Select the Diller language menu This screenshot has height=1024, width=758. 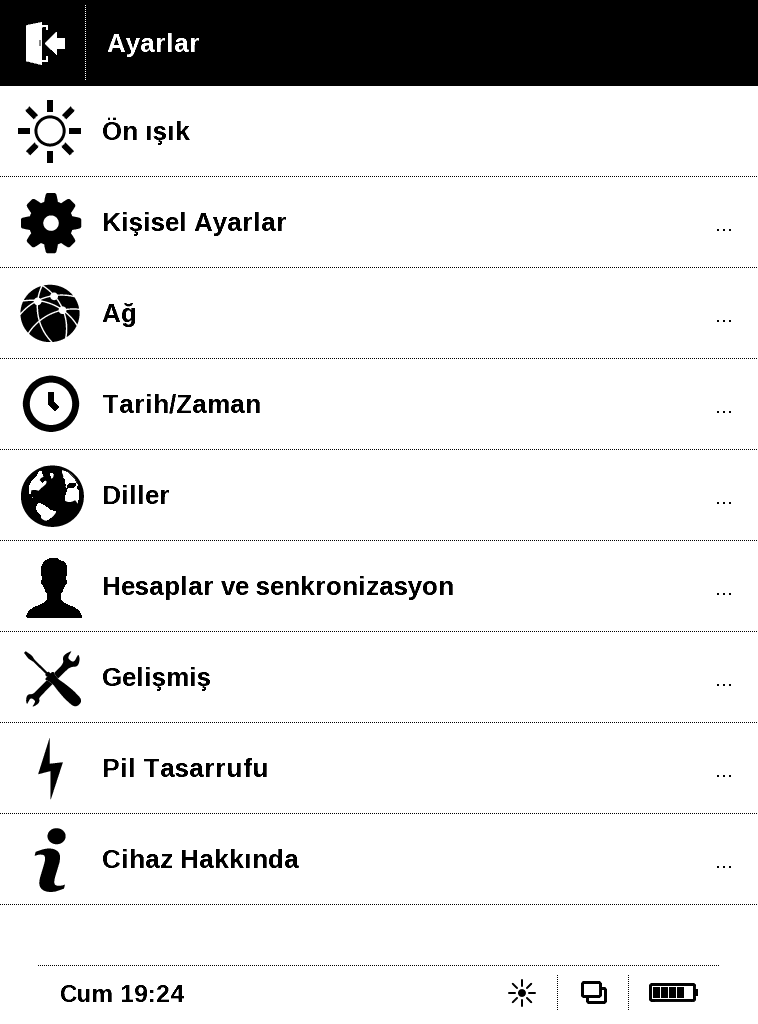coord(136,495)
